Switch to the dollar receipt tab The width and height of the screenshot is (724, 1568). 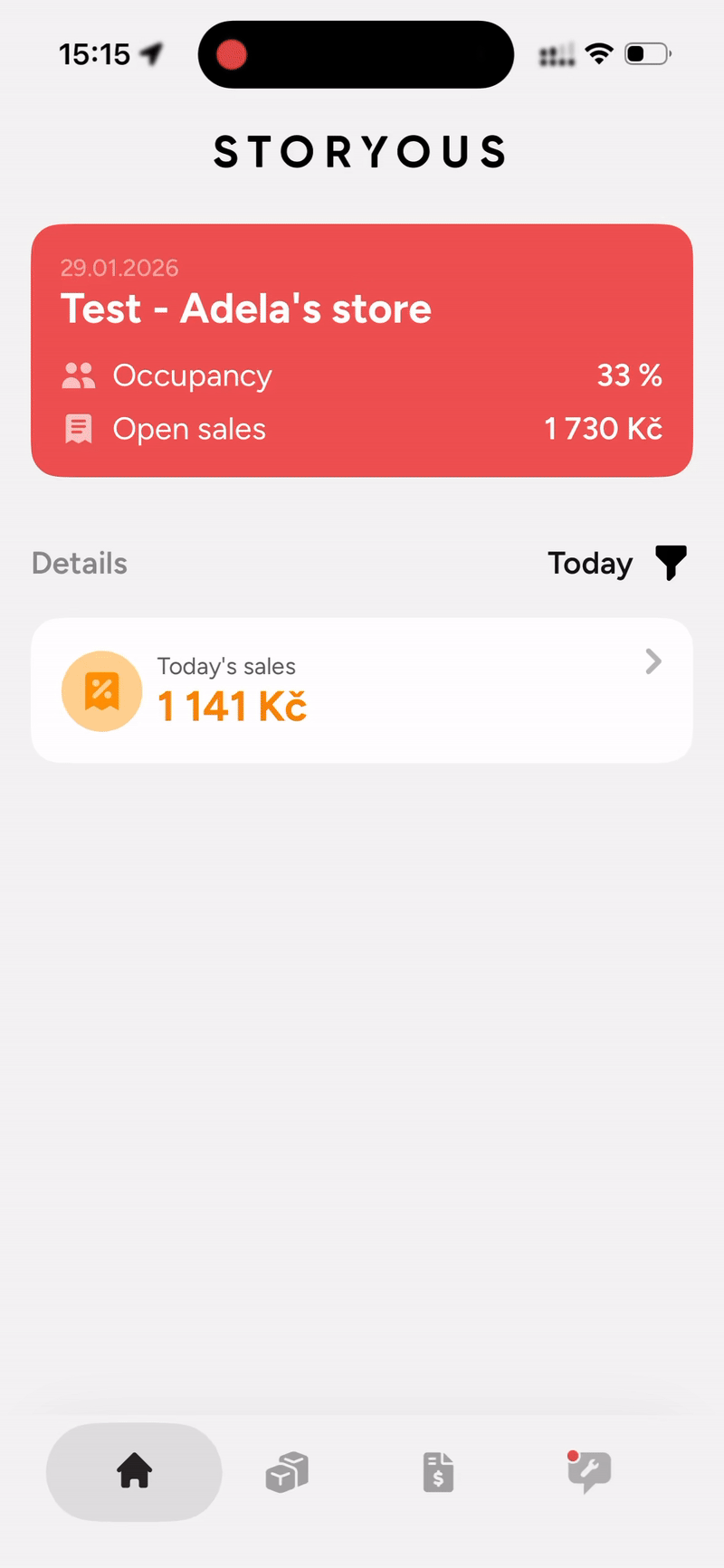(x=438, y=1471)
